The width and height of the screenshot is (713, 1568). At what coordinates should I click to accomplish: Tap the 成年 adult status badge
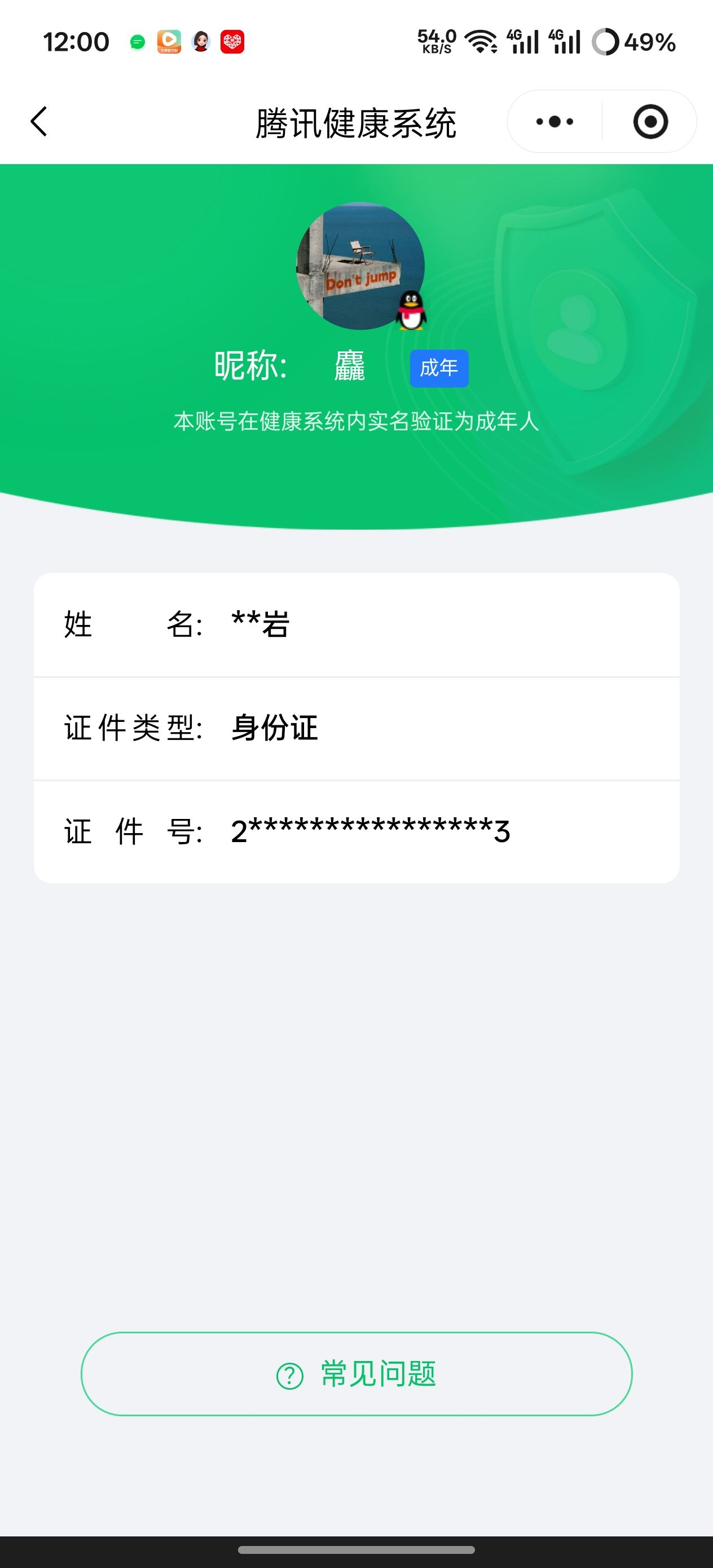tap(439, 367)
